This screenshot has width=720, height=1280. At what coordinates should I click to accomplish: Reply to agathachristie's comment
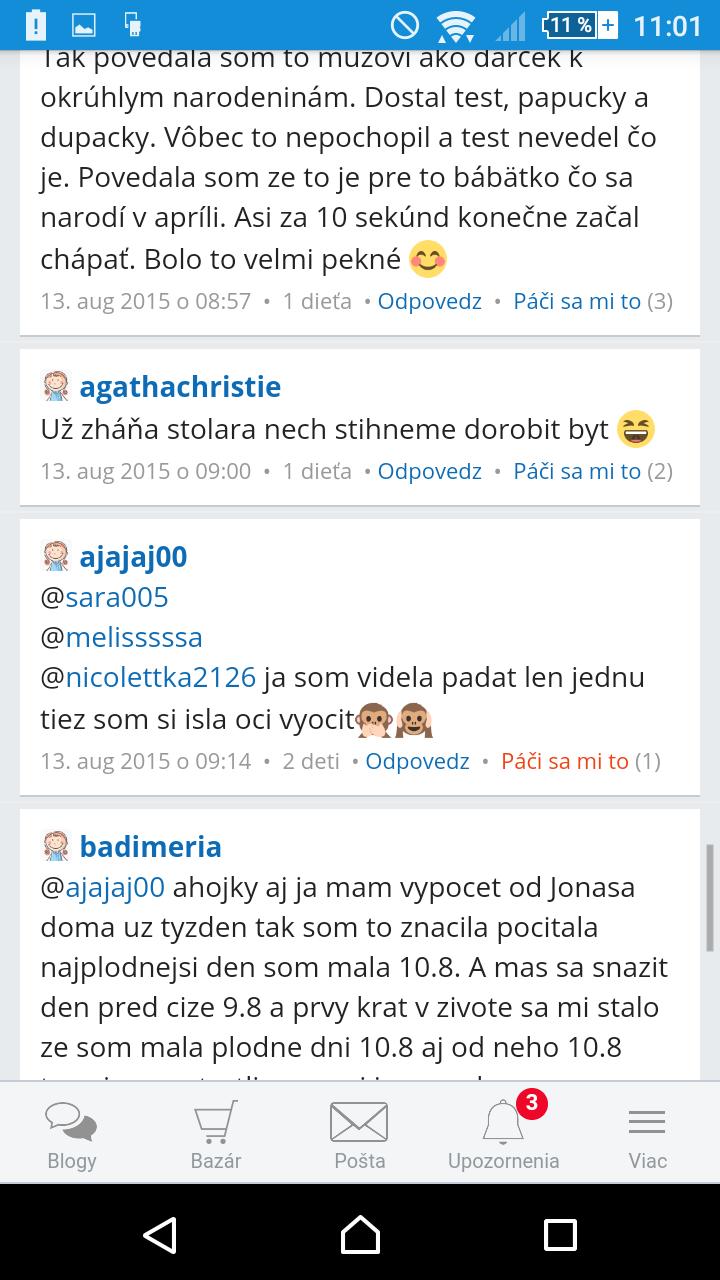pyautogui.click(x=429, y=471)
